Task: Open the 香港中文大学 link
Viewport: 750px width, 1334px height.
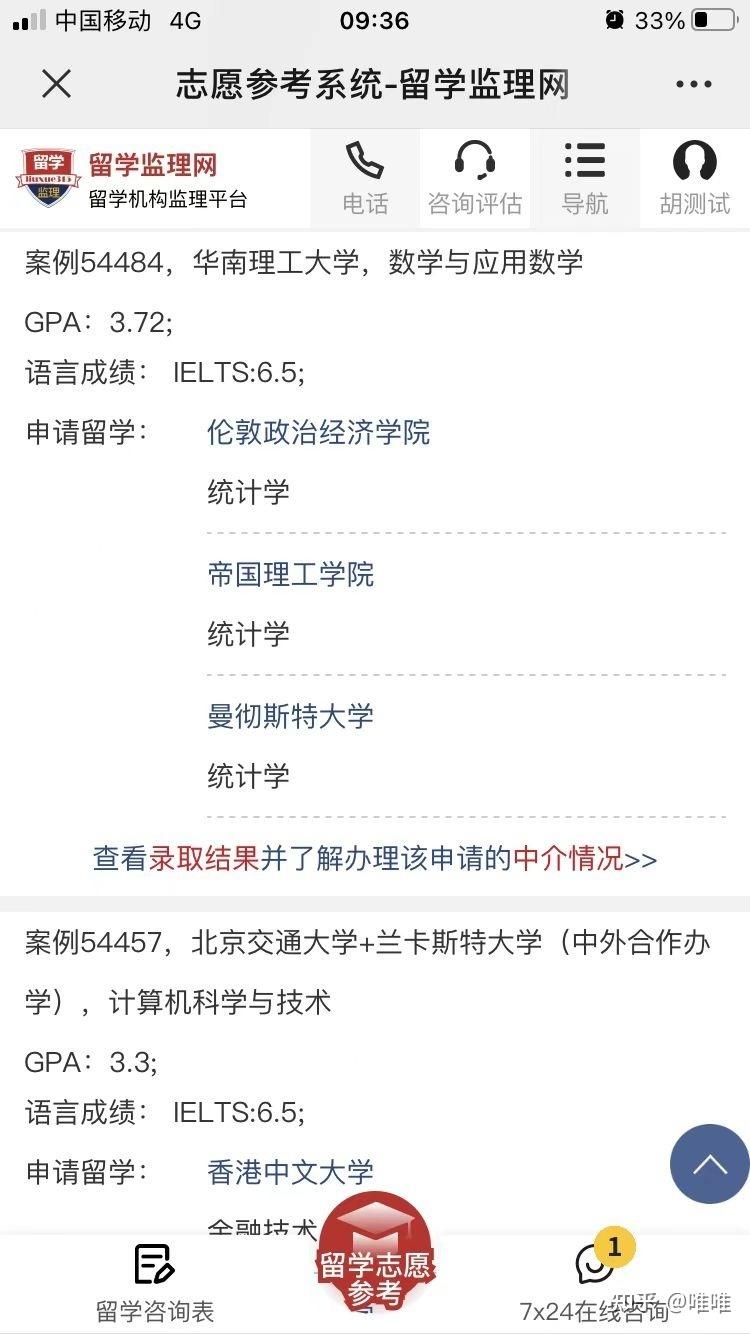Action: click(291, 1171)
